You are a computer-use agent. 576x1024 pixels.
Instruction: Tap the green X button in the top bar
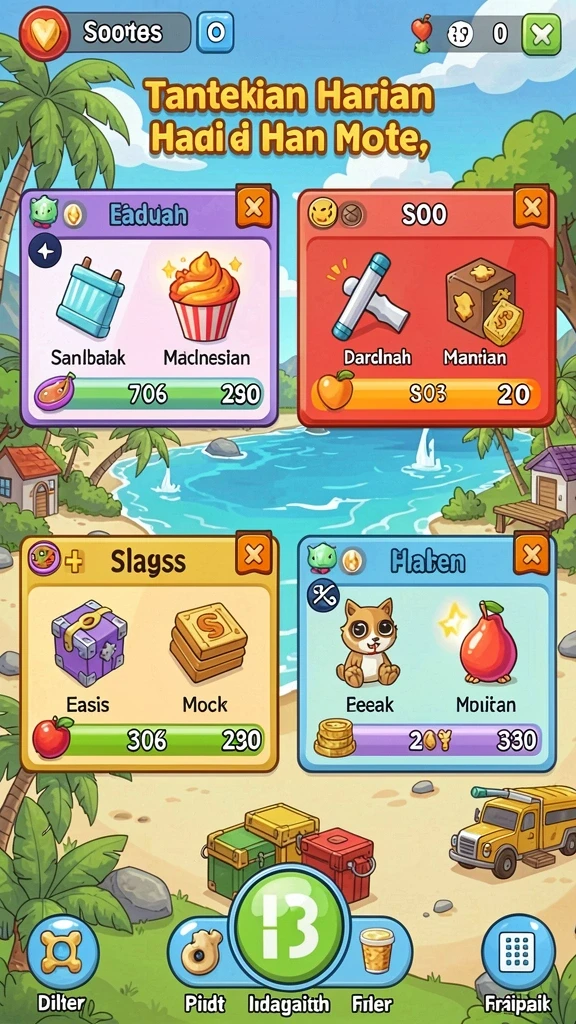tap(541, 33)
